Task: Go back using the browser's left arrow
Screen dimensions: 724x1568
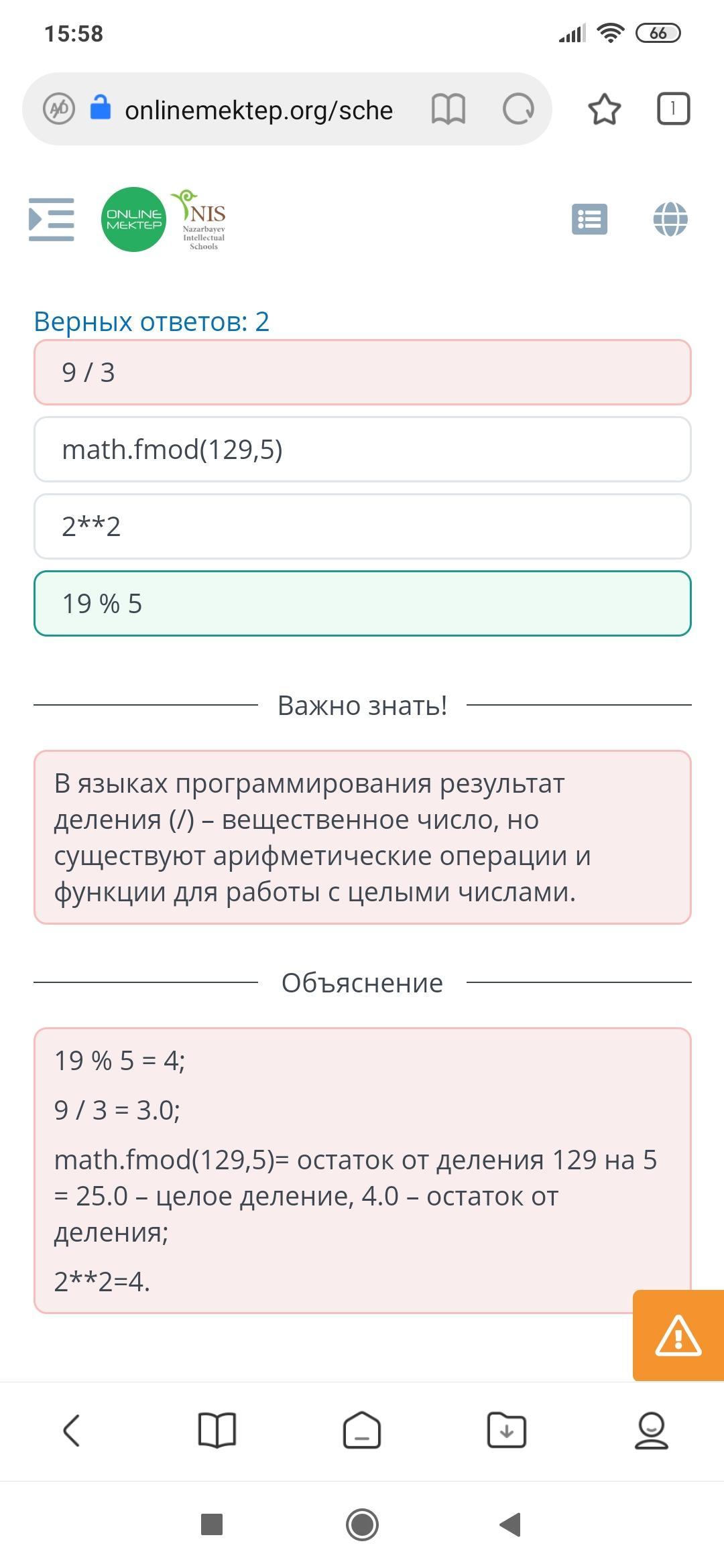Action: click(x=72, y=1431)
